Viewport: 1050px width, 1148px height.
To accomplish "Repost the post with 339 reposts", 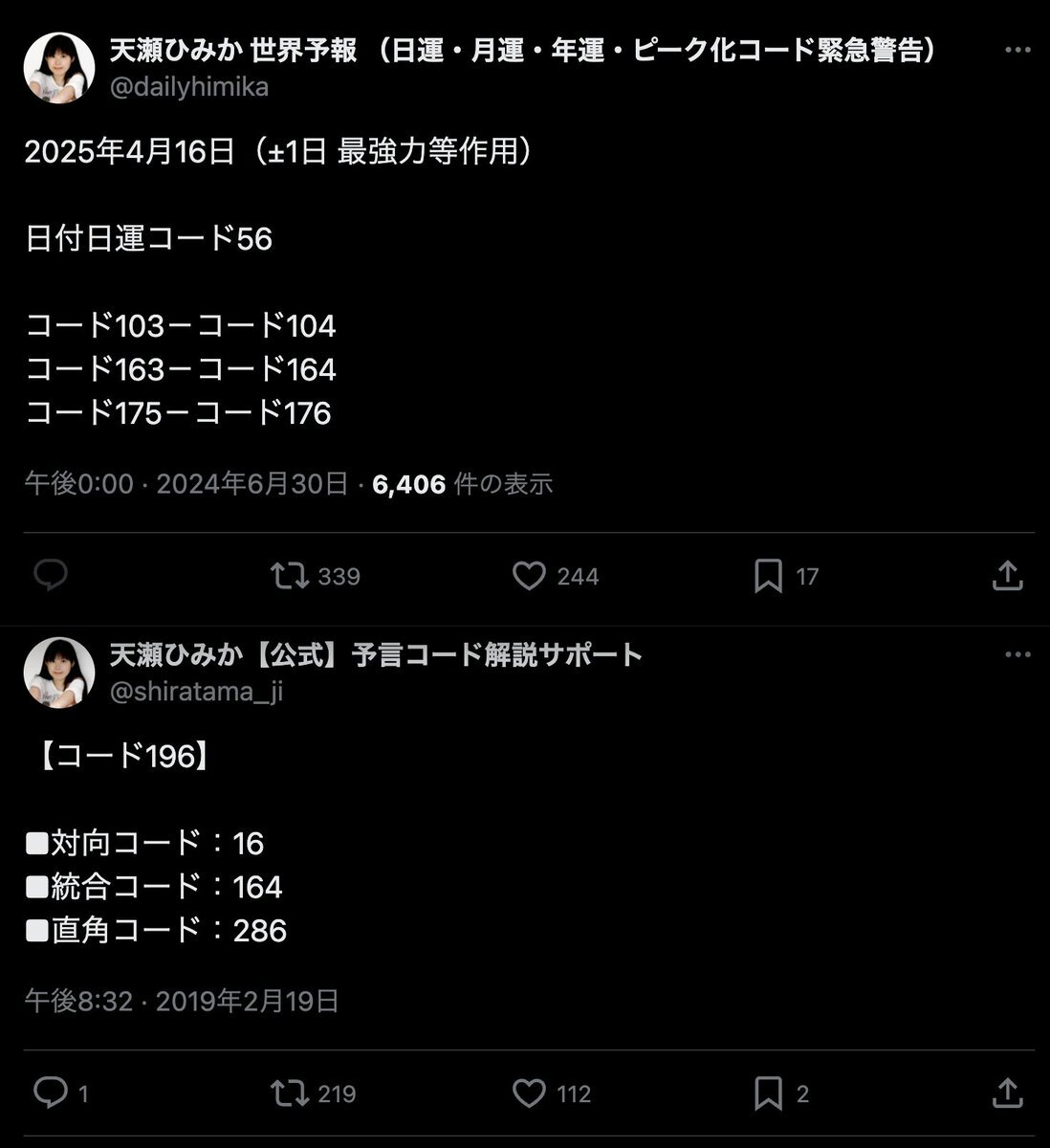I will 289,576.
